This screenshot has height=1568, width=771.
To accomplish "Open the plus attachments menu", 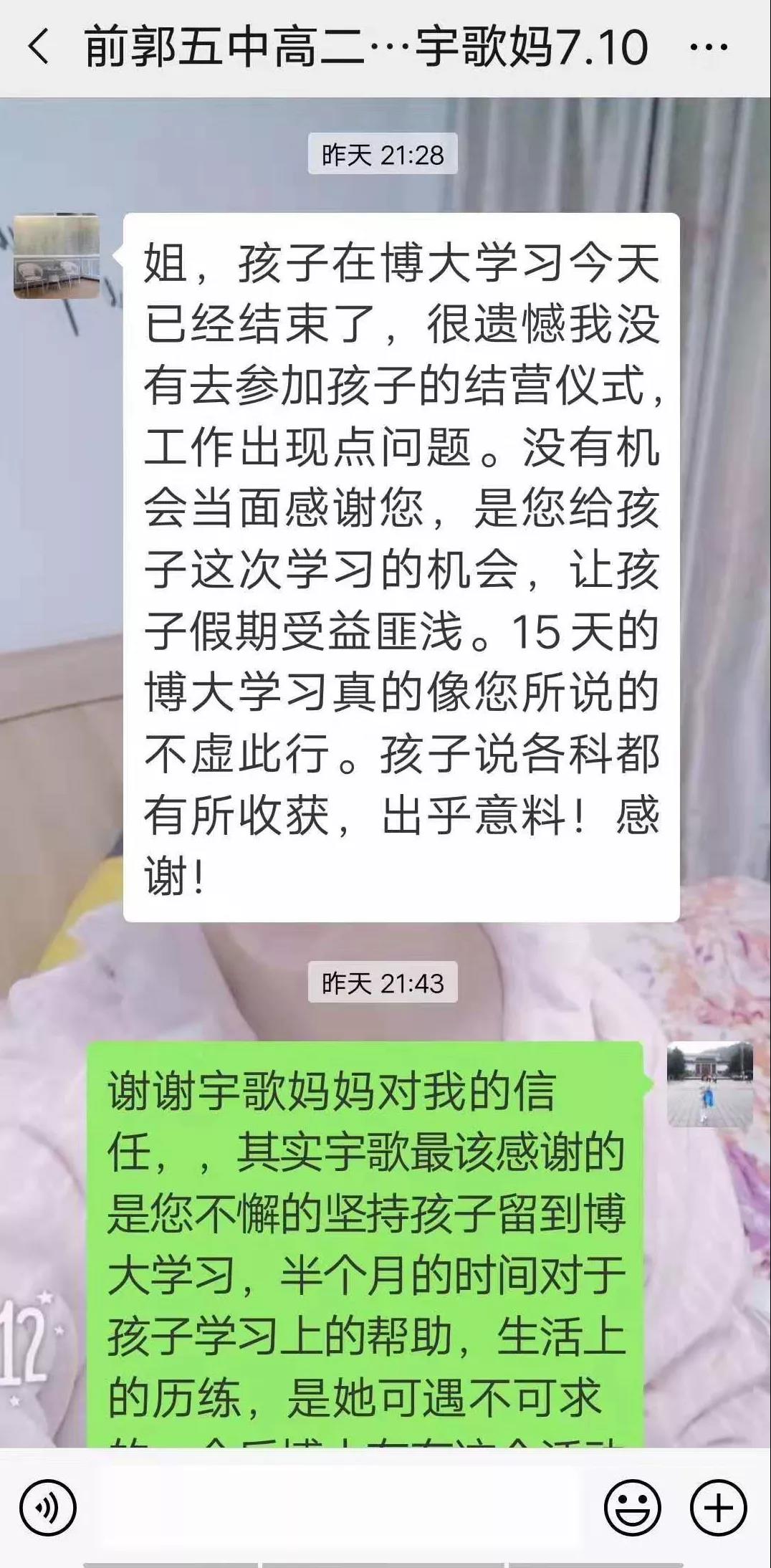I will click(718, 1508).
